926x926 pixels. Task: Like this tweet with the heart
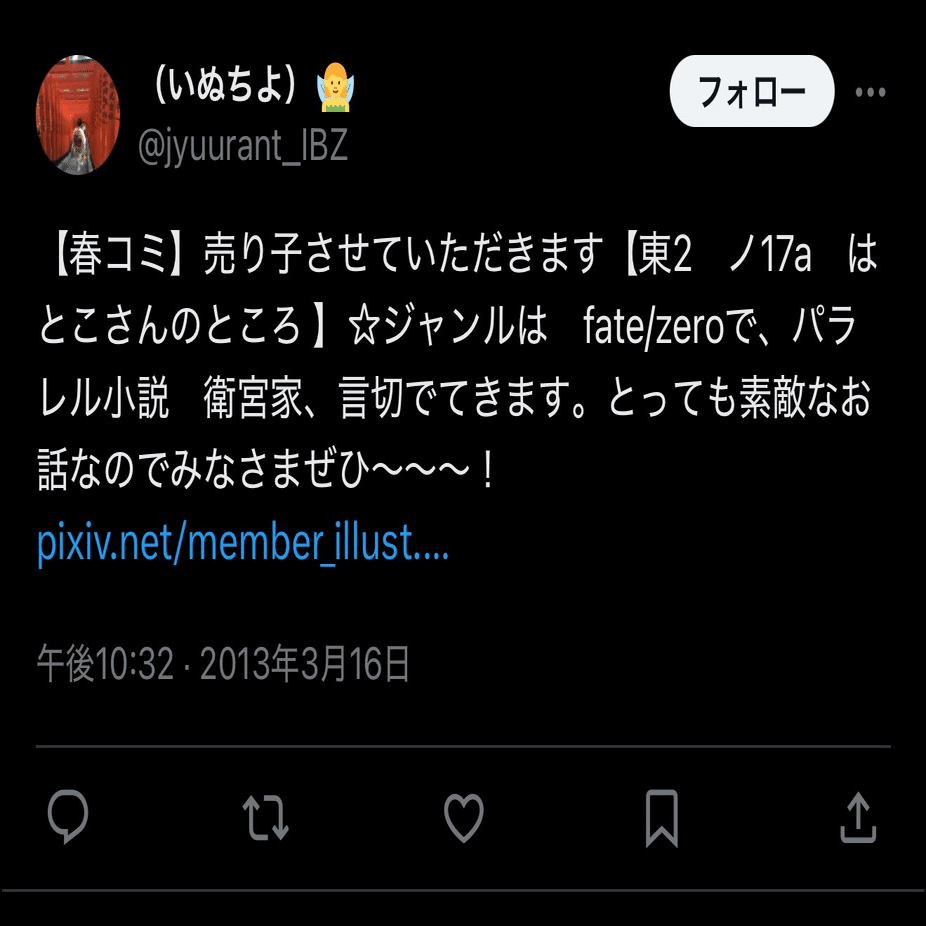click(464, 817)
